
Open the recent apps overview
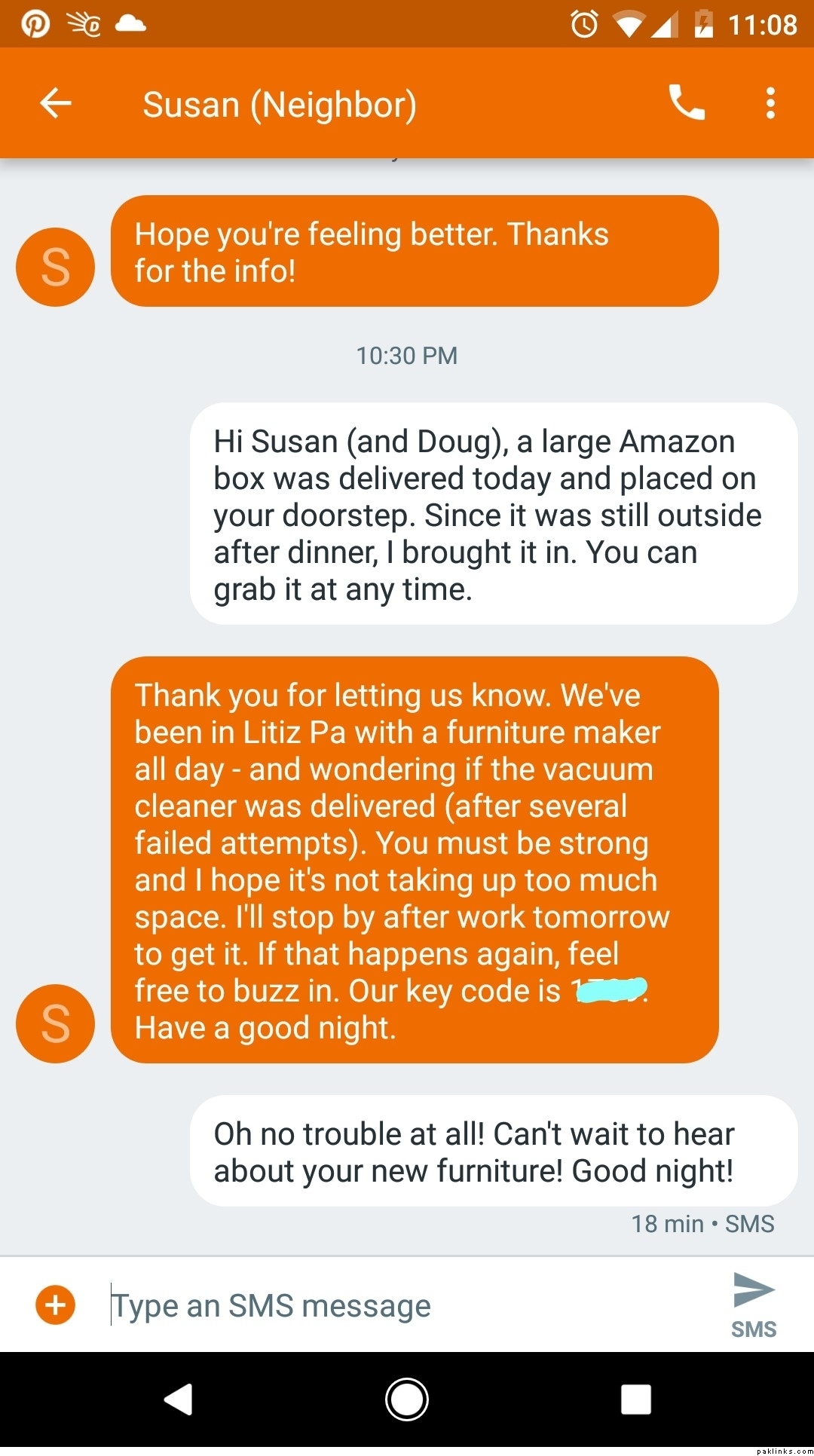pyautogui.click(x=635, y=1399)
